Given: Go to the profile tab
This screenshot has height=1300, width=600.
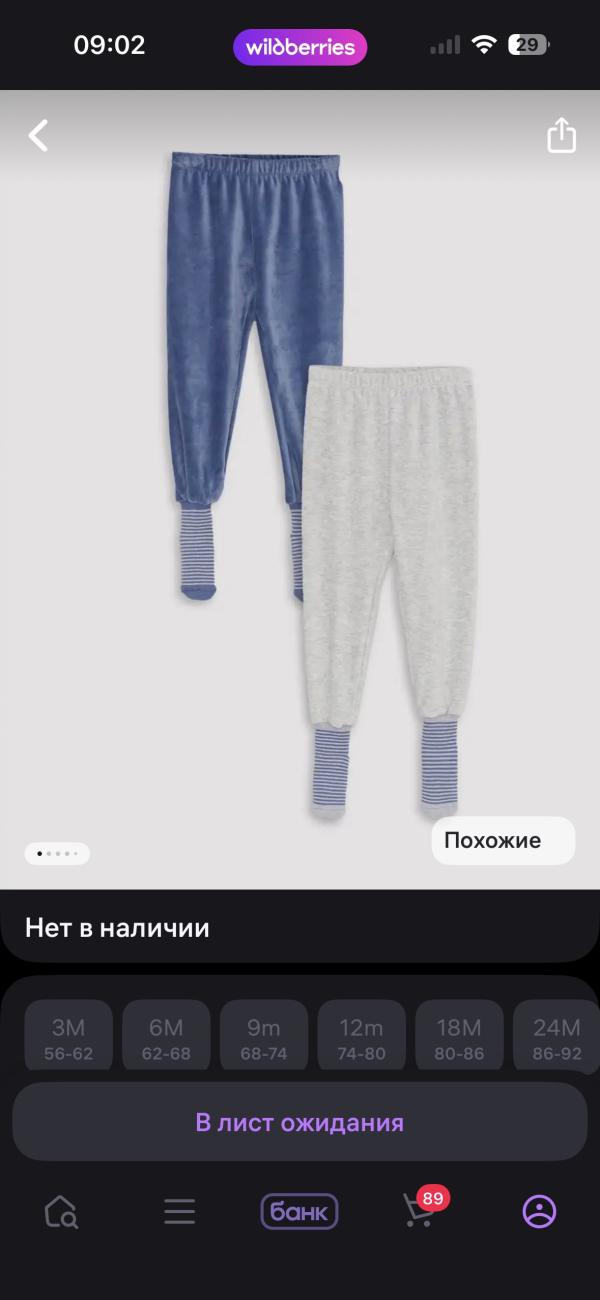Looking at the screenshot, I should point(539,1212).
